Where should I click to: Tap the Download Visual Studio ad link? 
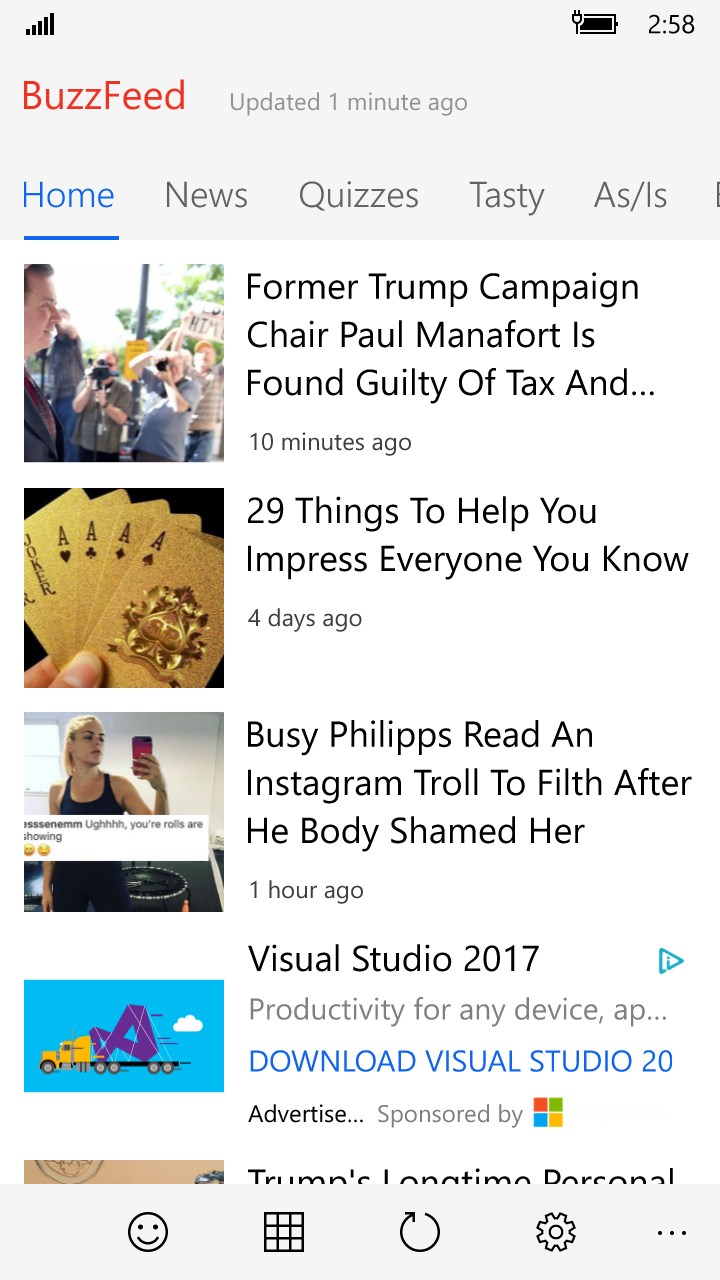pyautogui.click(x=460, y=1061)
